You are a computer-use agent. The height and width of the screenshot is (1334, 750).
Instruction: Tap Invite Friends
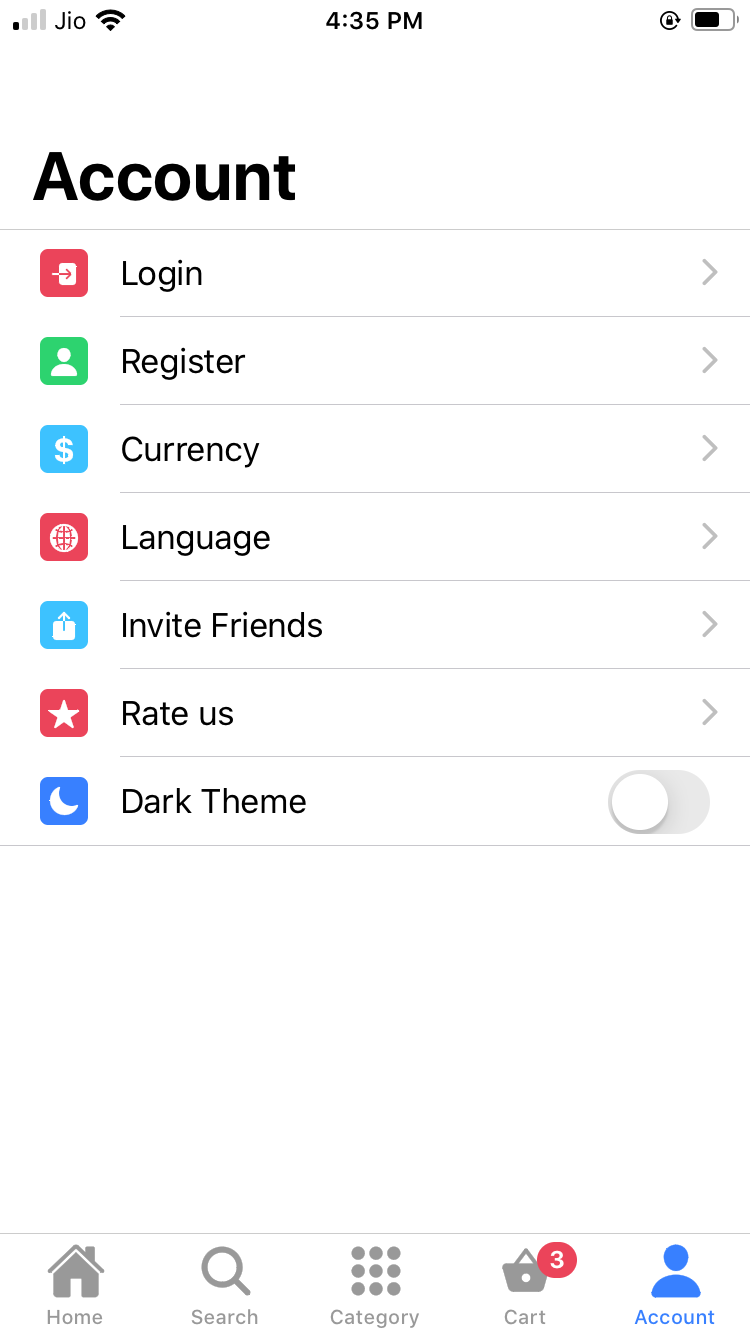click(x=375, y=625)
